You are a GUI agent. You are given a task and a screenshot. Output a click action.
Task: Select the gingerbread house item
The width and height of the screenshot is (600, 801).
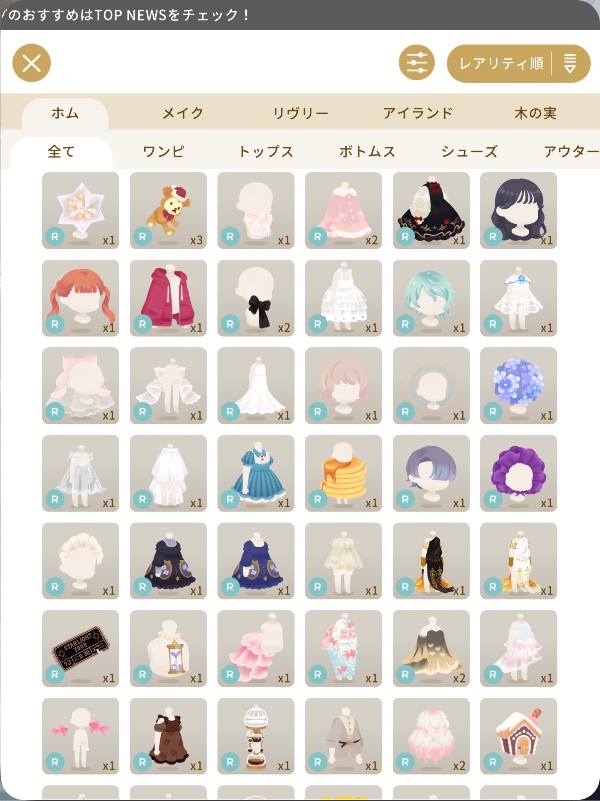[518, 736]
